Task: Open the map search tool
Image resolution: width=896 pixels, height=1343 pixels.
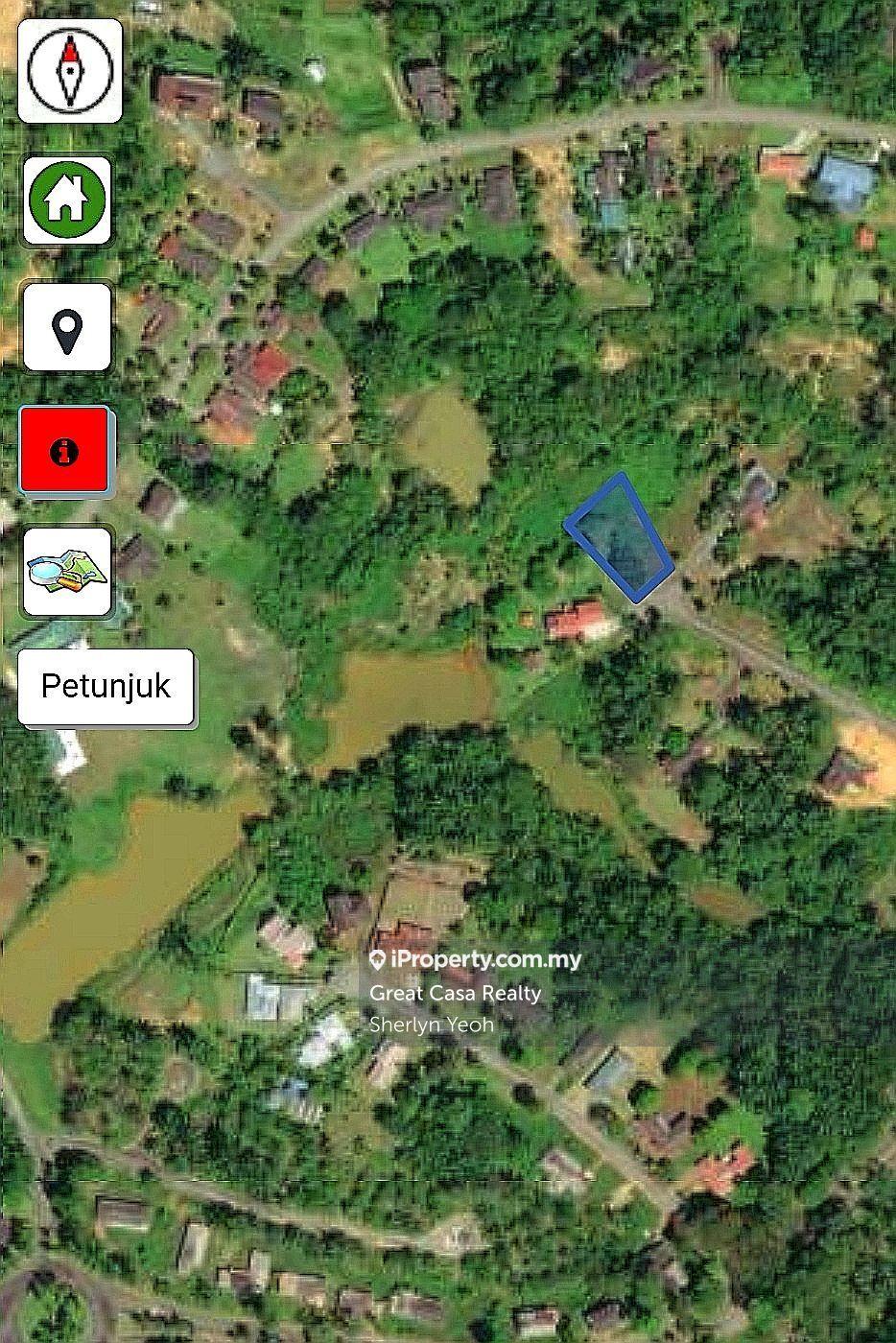Action: tap(66, 572)
